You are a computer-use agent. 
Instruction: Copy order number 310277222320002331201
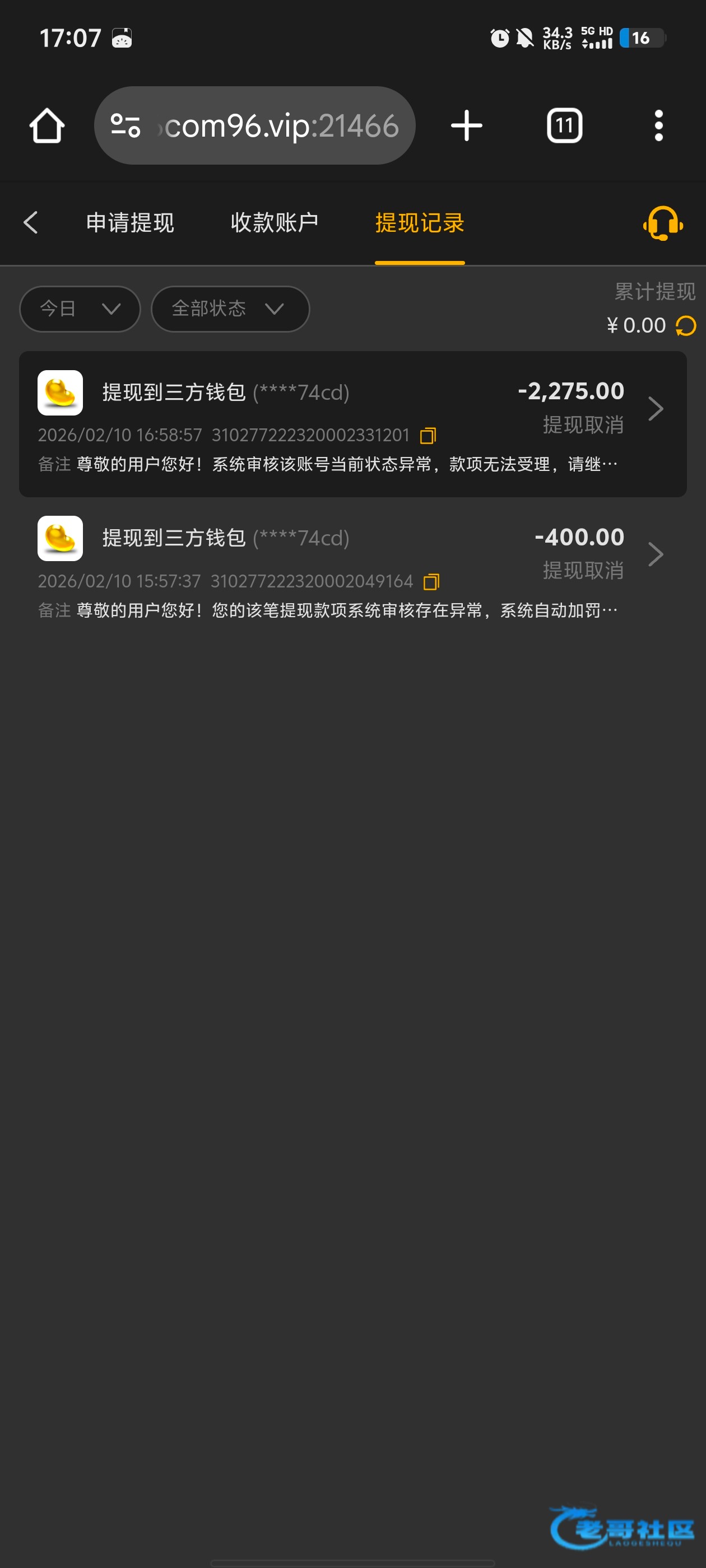click(x=428, y=436)
